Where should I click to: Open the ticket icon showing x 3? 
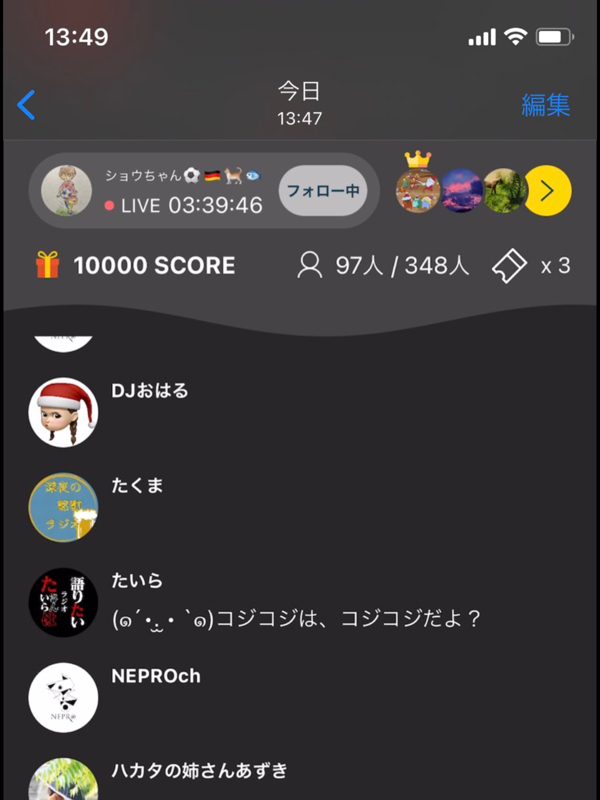(x=532, y=266)
